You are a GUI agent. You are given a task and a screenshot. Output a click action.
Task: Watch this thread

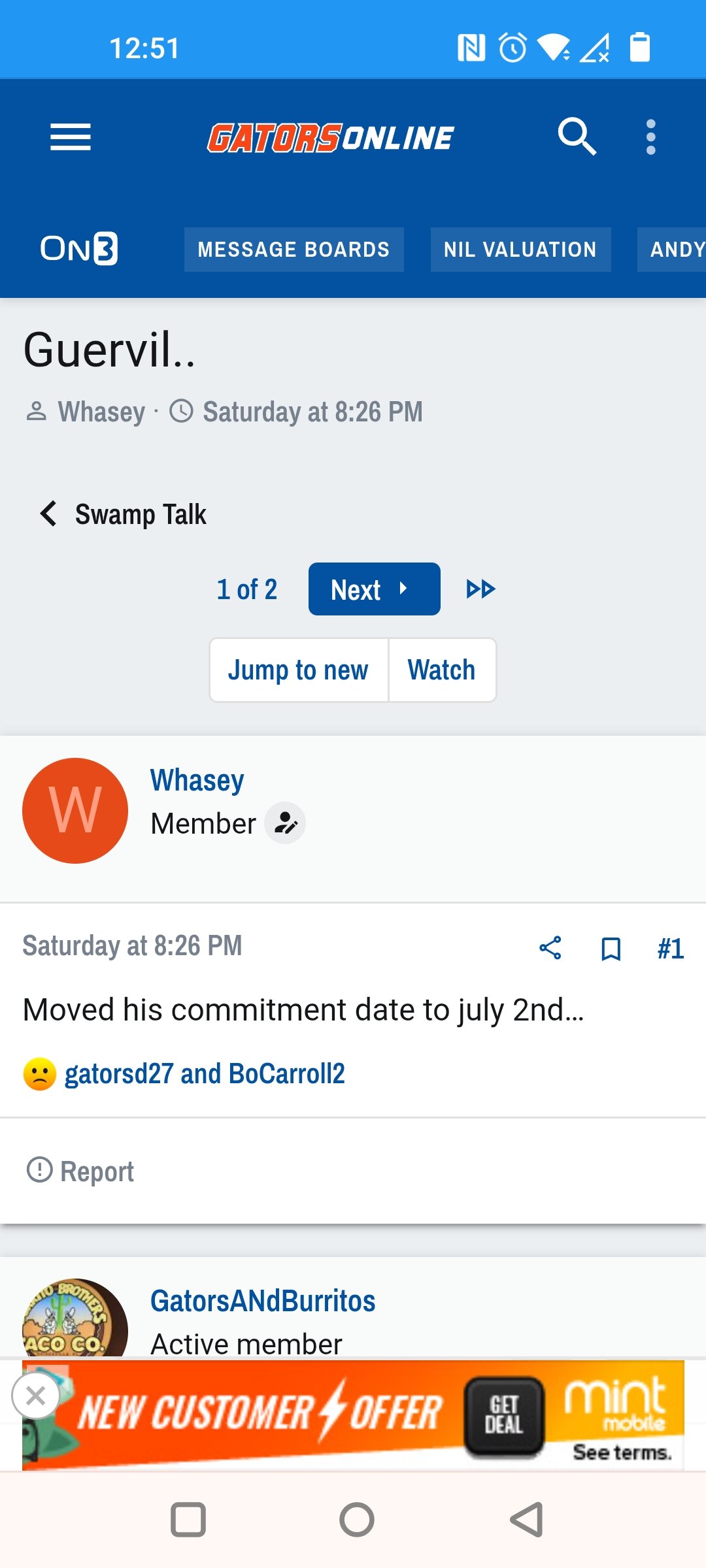442,670
